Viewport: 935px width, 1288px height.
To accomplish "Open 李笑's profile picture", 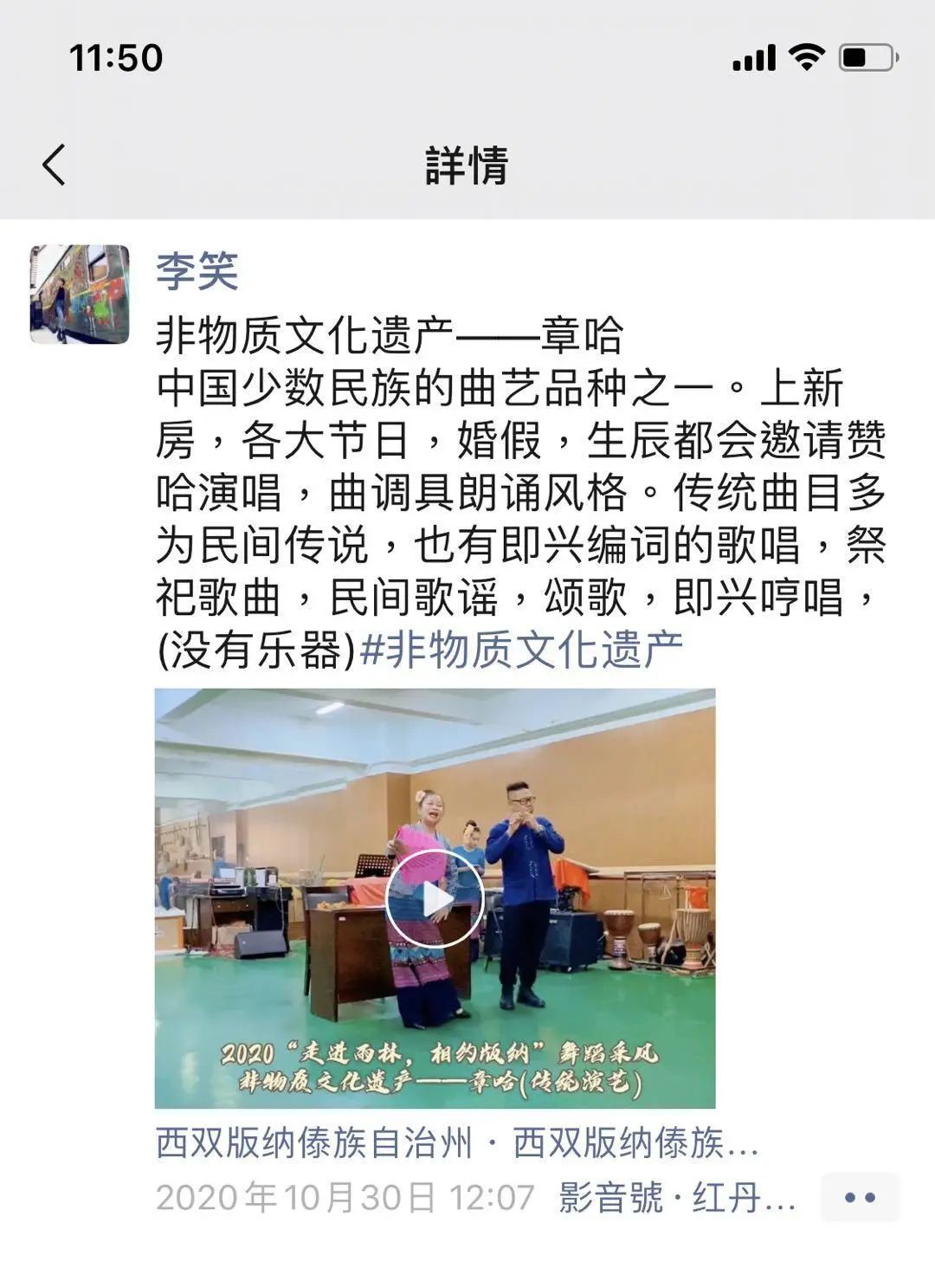I will click(80, 294).
